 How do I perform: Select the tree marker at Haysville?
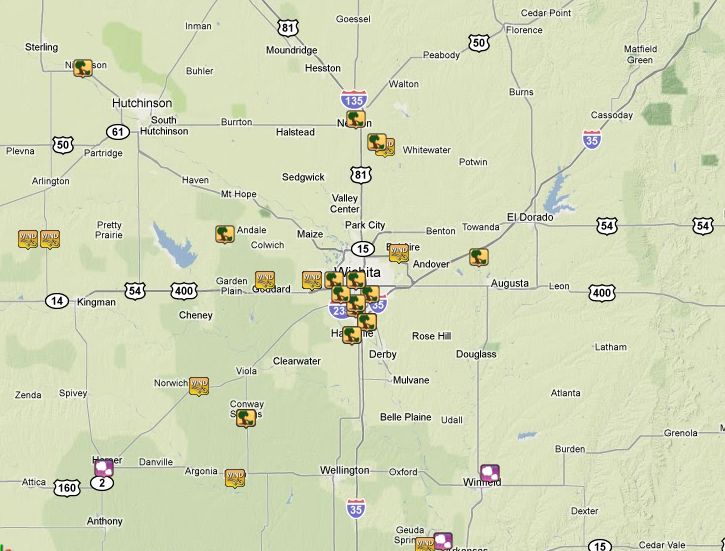coord(351,334)
